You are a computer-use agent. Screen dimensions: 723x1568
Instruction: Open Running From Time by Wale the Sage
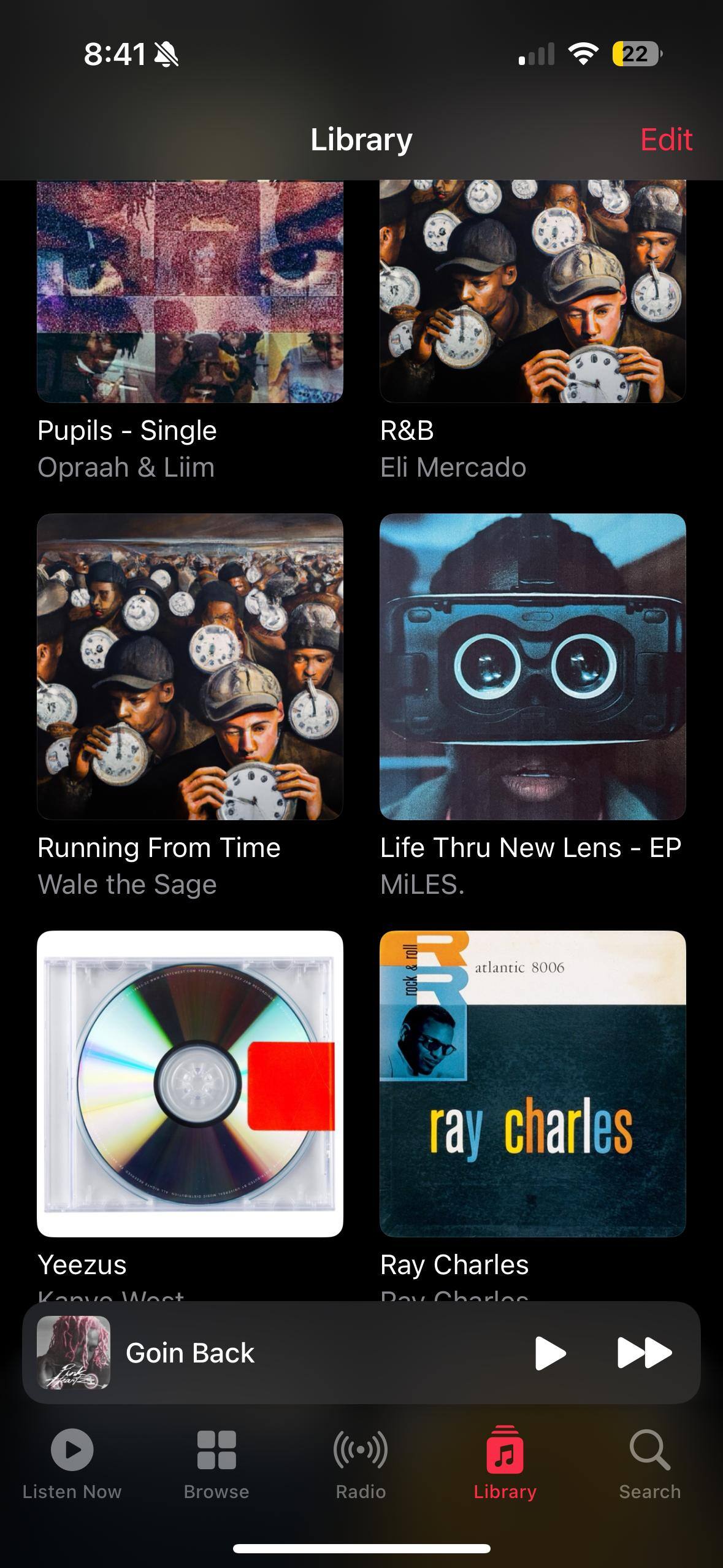point(189,666)
